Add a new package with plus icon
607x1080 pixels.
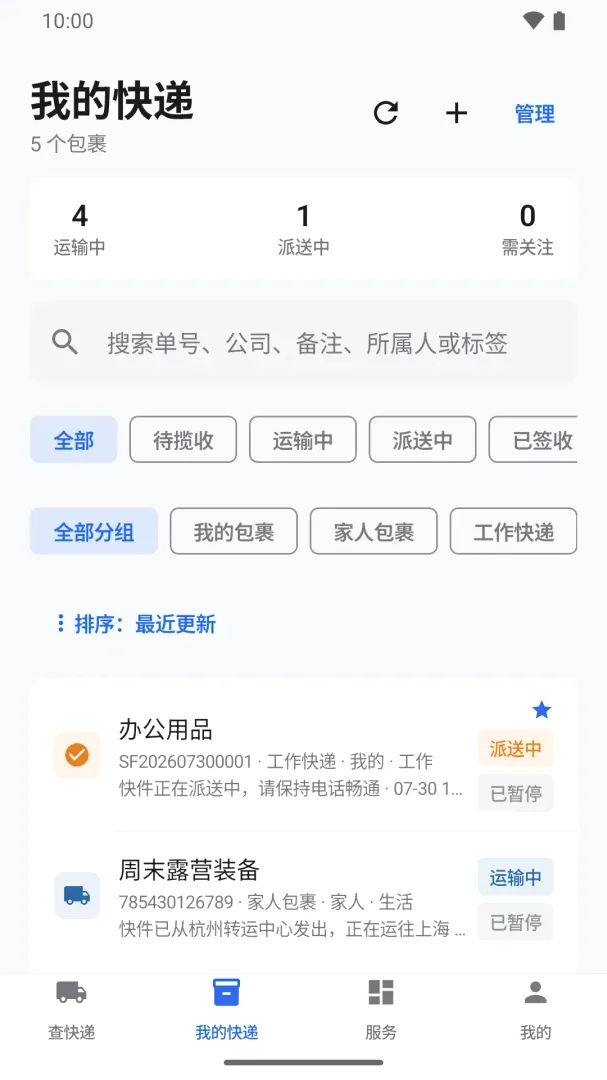coord(456,113)
